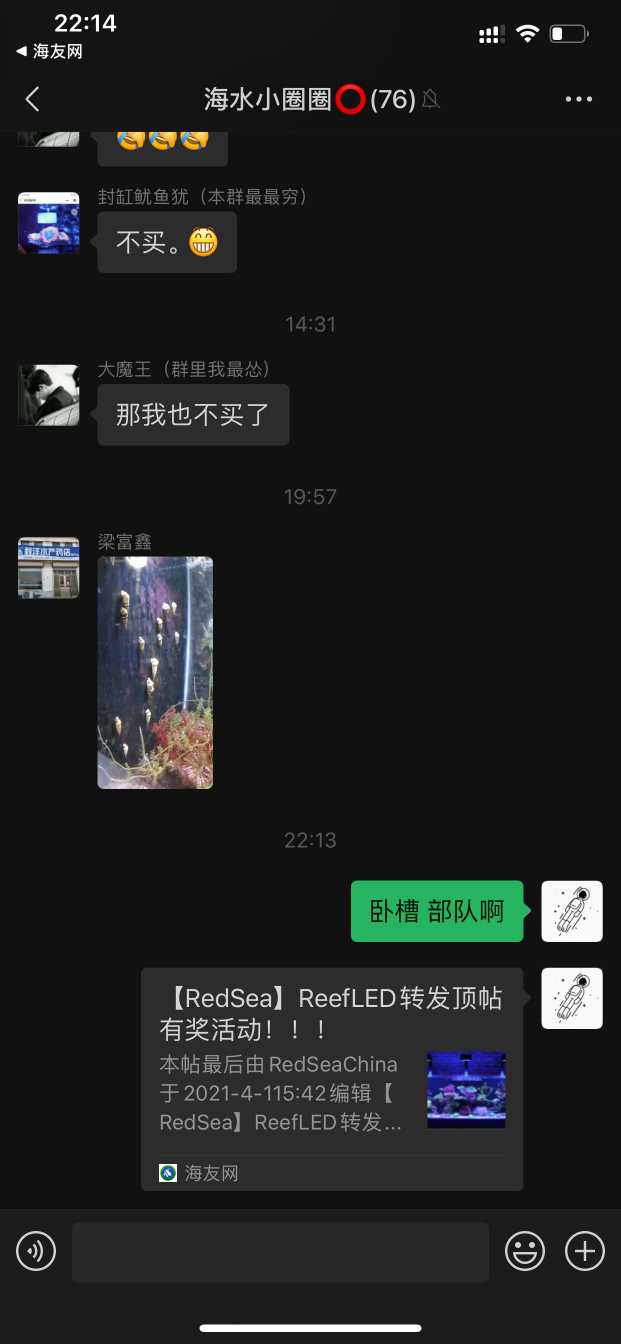The height and width of the screenshot is (1344, 621).
Task: Open 梁富鑫's profile avatar
Action: coord(48,567)
